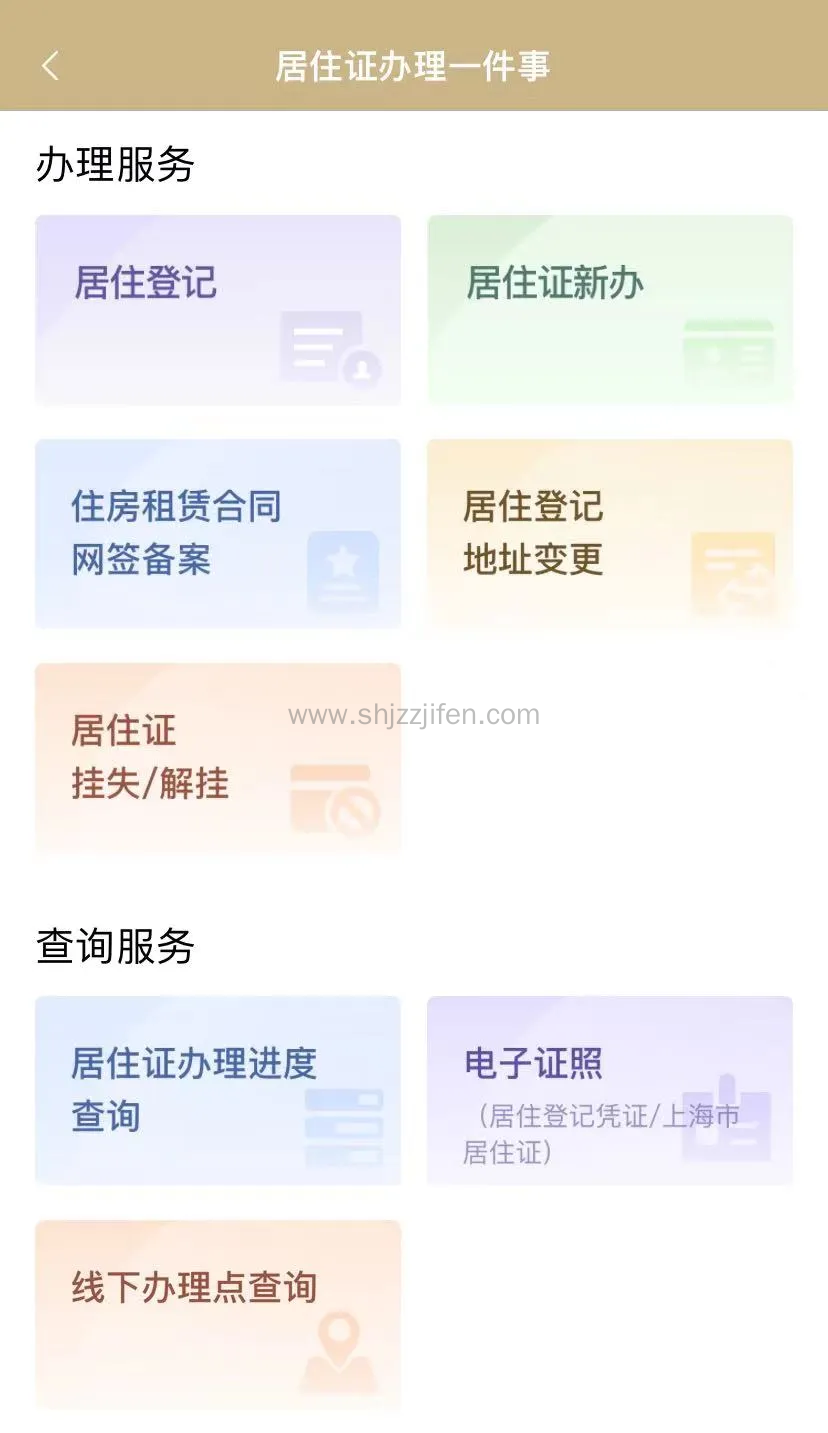View 电子证照 card
828x1433 pixels.
tap(610, 1090)
